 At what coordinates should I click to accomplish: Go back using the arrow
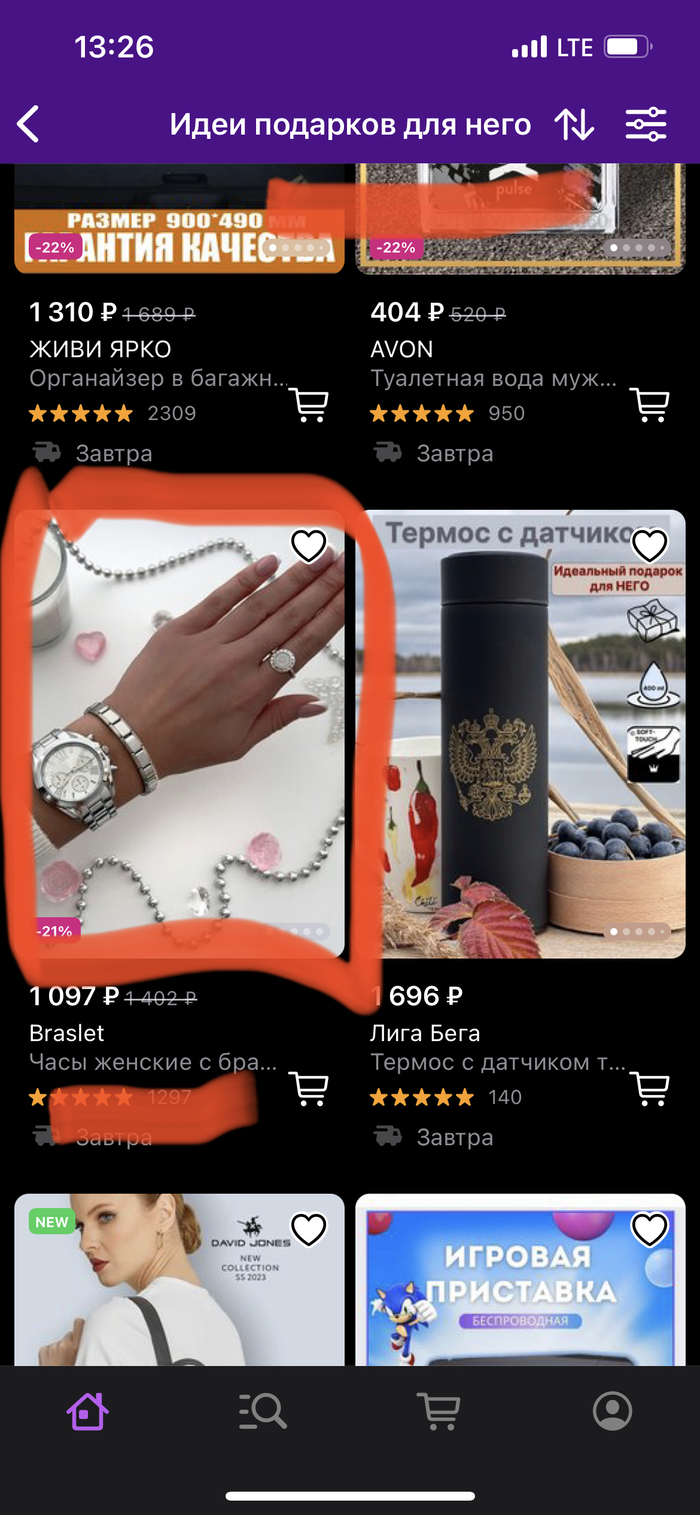(28, 125)
